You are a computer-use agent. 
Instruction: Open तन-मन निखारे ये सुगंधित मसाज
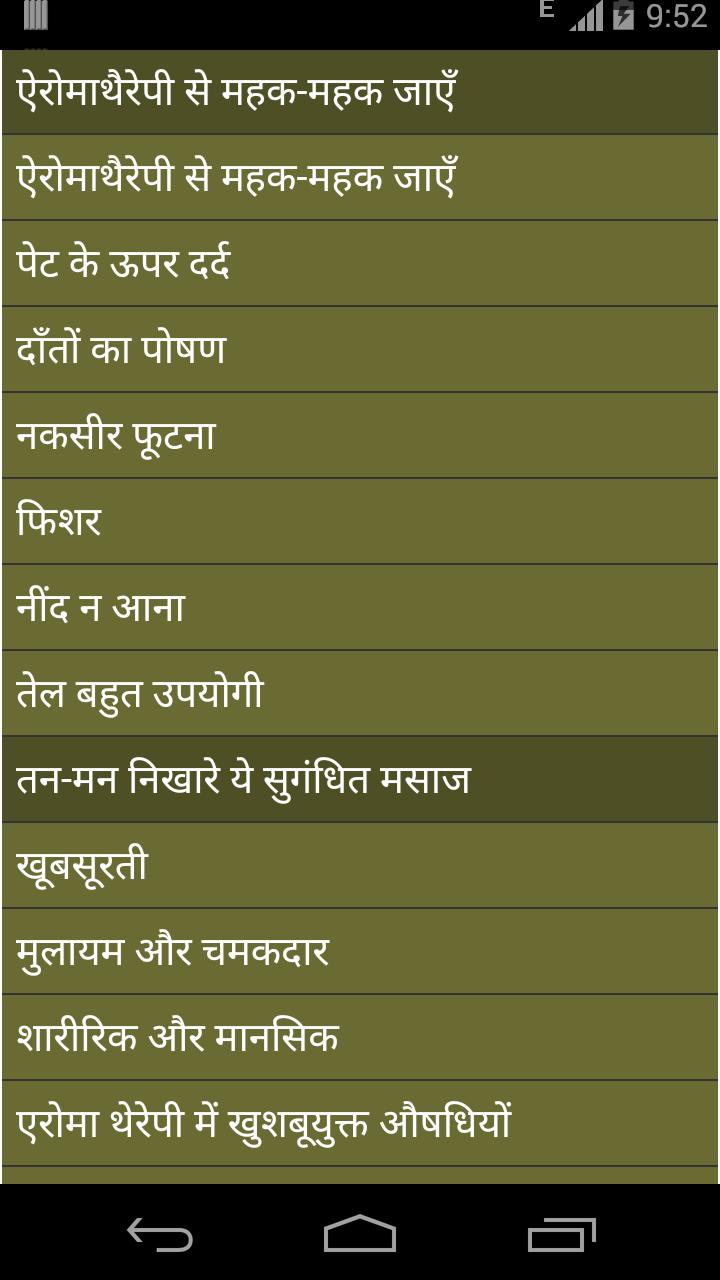pos(360,780)
